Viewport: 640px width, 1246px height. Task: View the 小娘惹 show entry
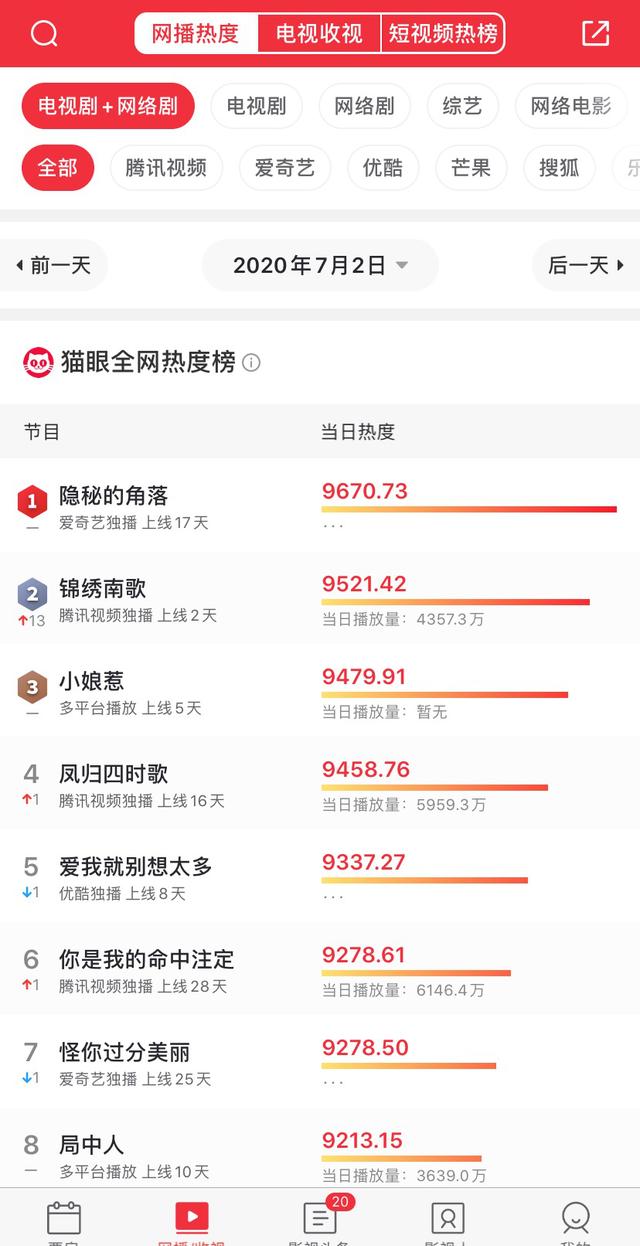[x=92, y=682]
